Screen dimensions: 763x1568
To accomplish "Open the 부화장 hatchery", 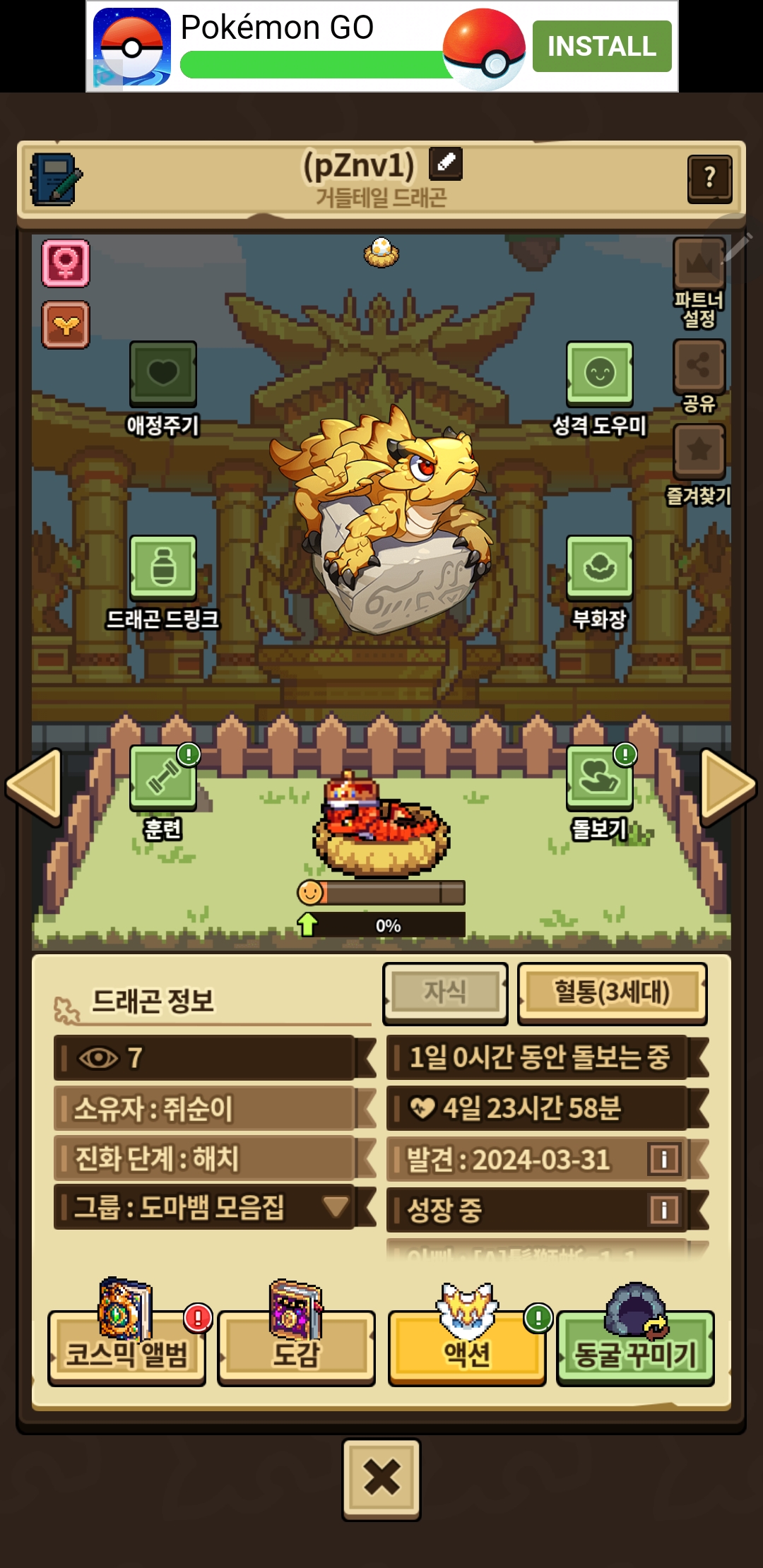I will pos(600,569).
